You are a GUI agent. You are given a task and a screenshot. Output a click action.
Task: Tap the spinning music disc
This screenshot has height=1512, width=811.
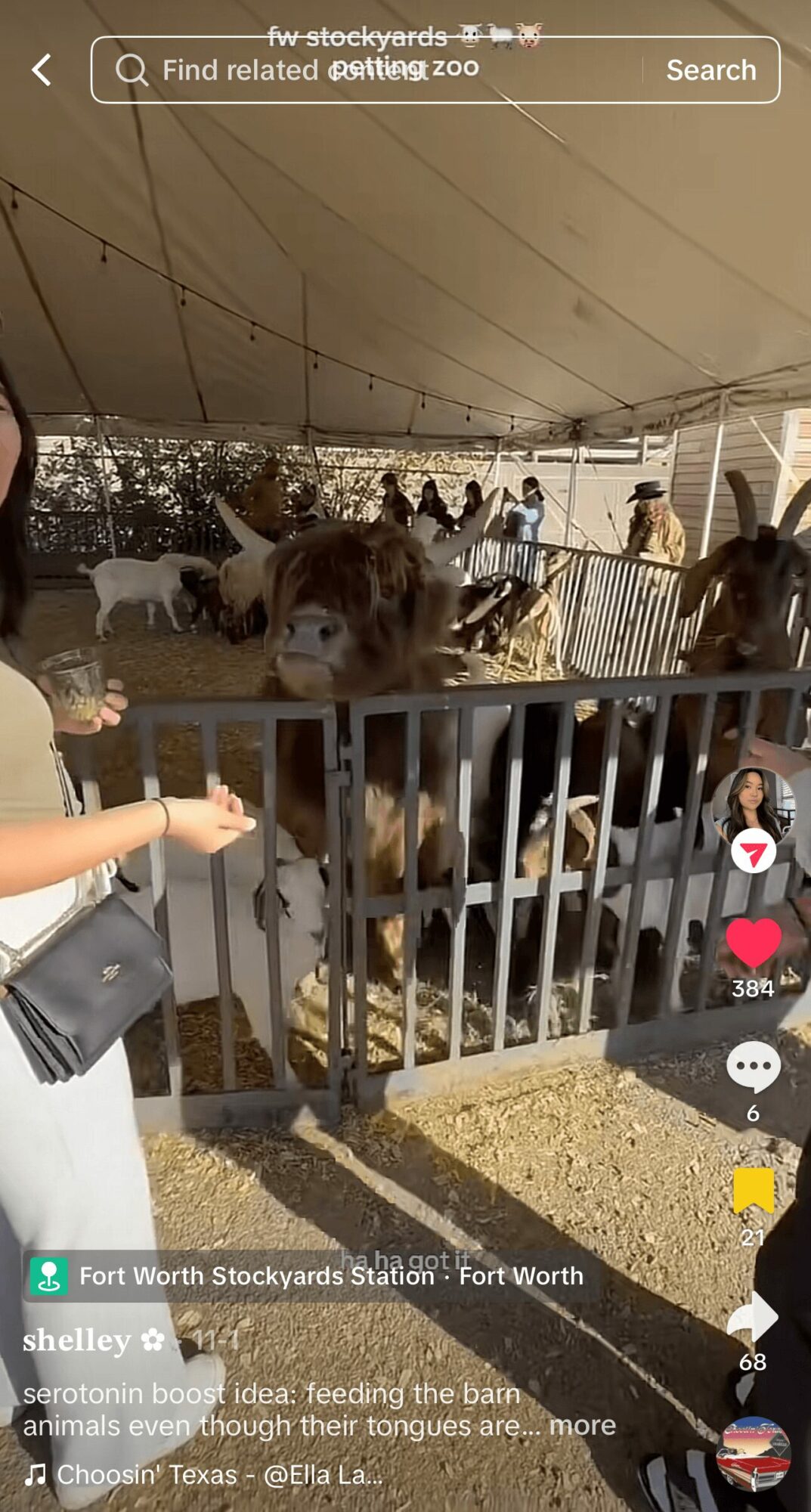[753, 1454]
